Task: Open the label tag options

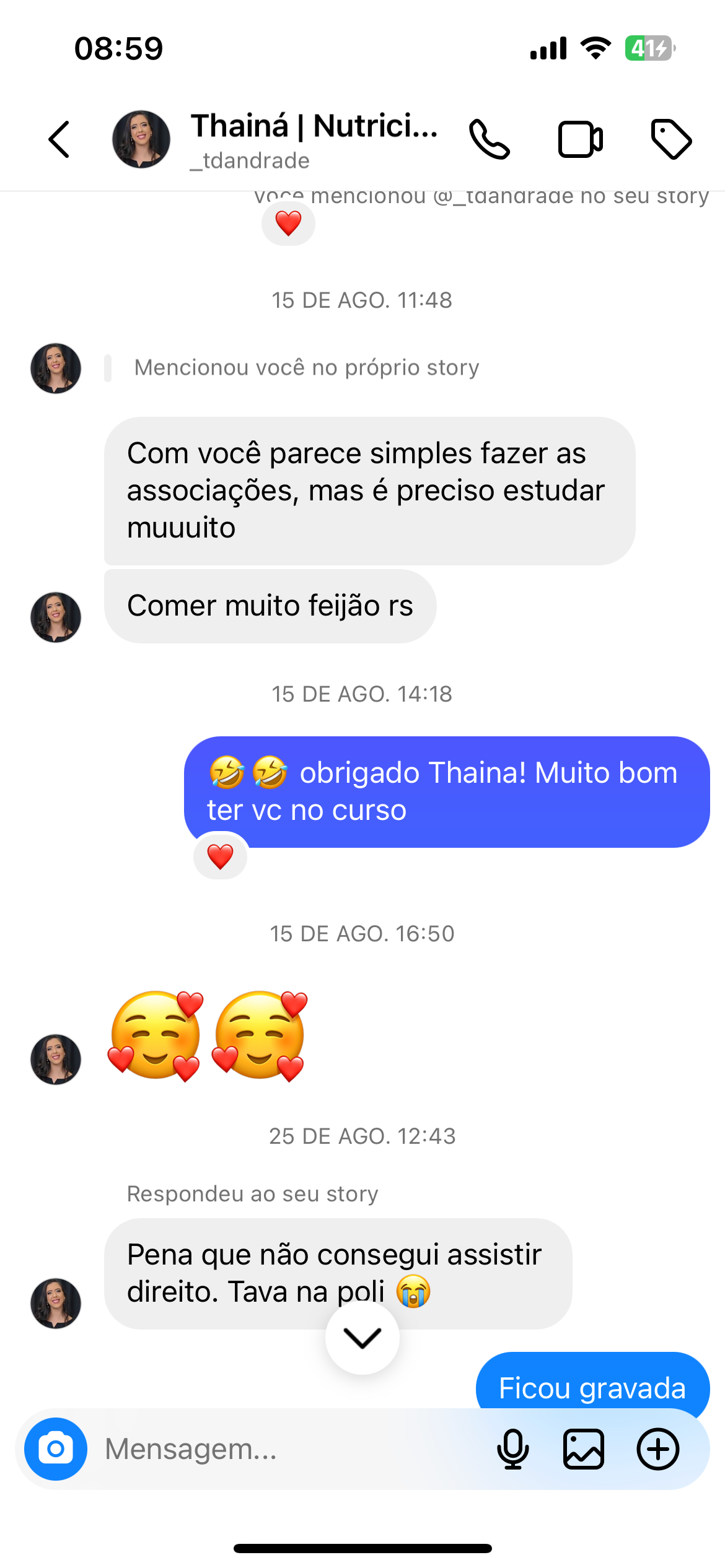Action: pyautogui.click(x=671, y=139)
